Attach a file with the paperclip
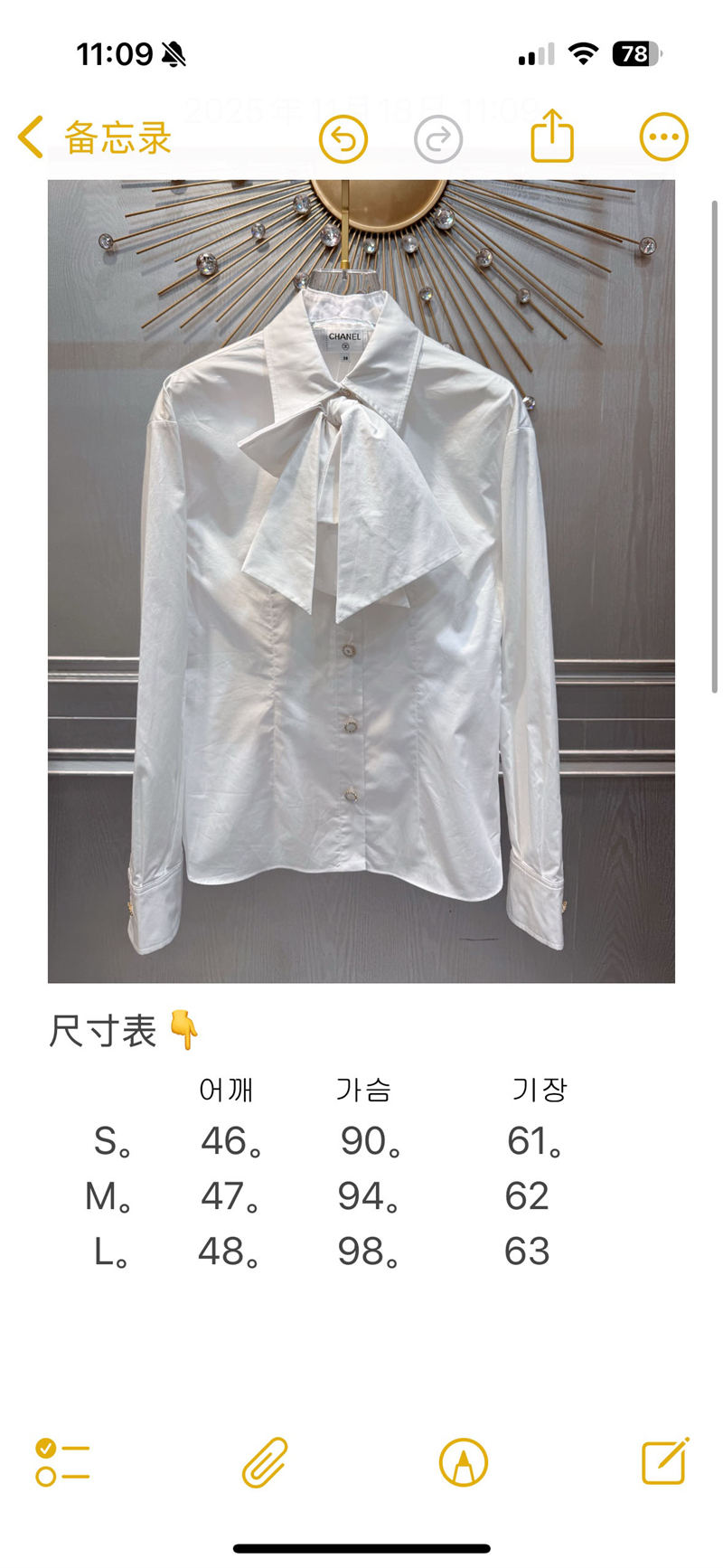The width and height of the screenshot is (723, 1568). [265, 1462]
